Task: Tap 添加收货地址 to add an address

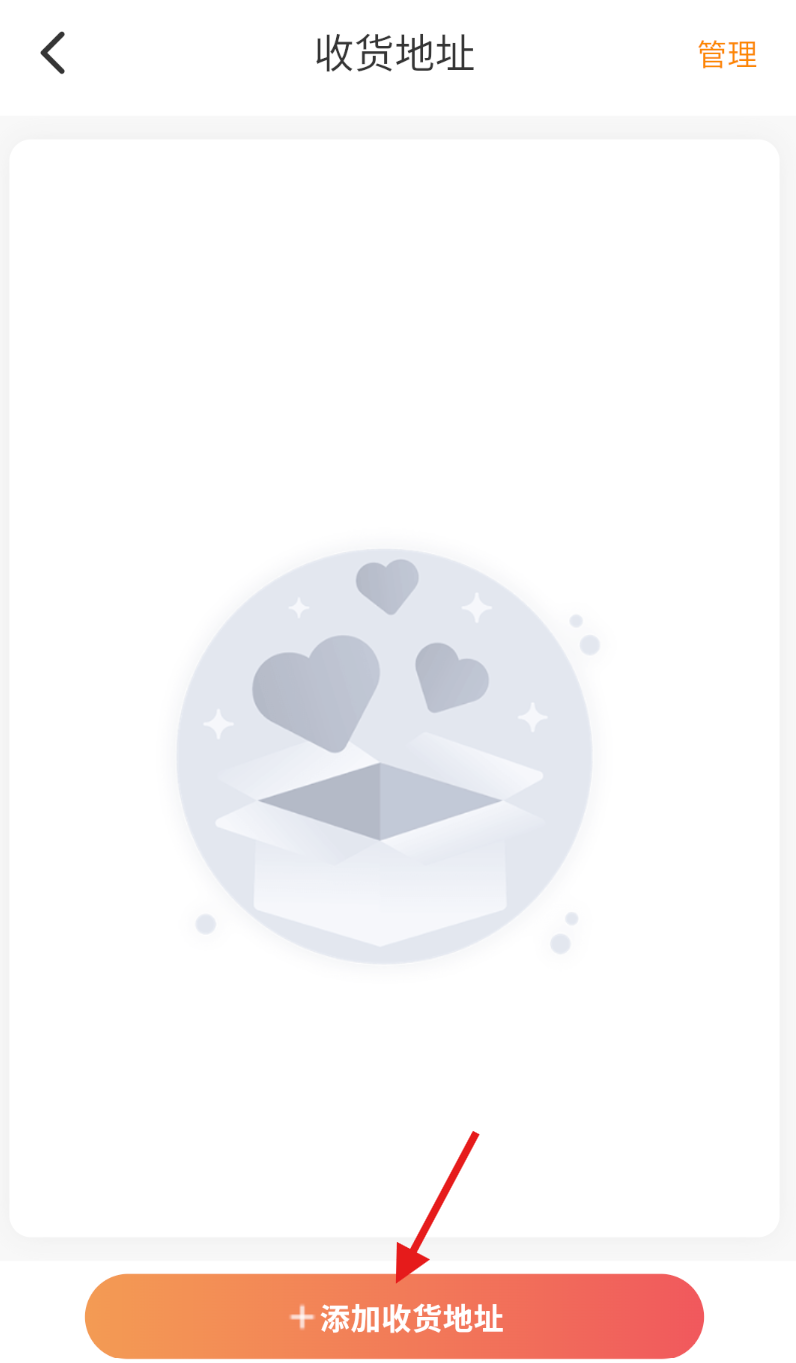Action: pos(395,1317)
